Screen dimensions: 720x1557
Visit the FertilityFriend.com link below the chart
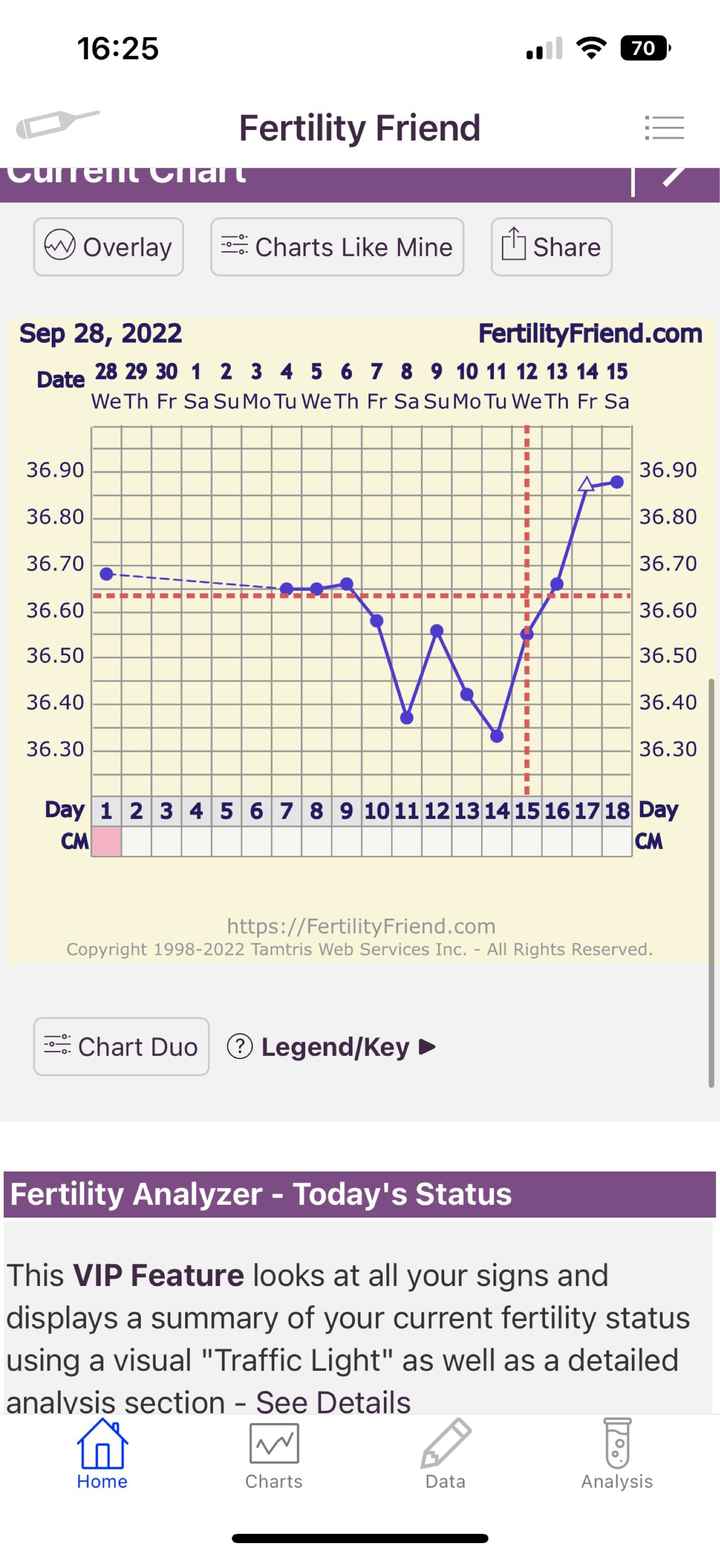[360, 926]
